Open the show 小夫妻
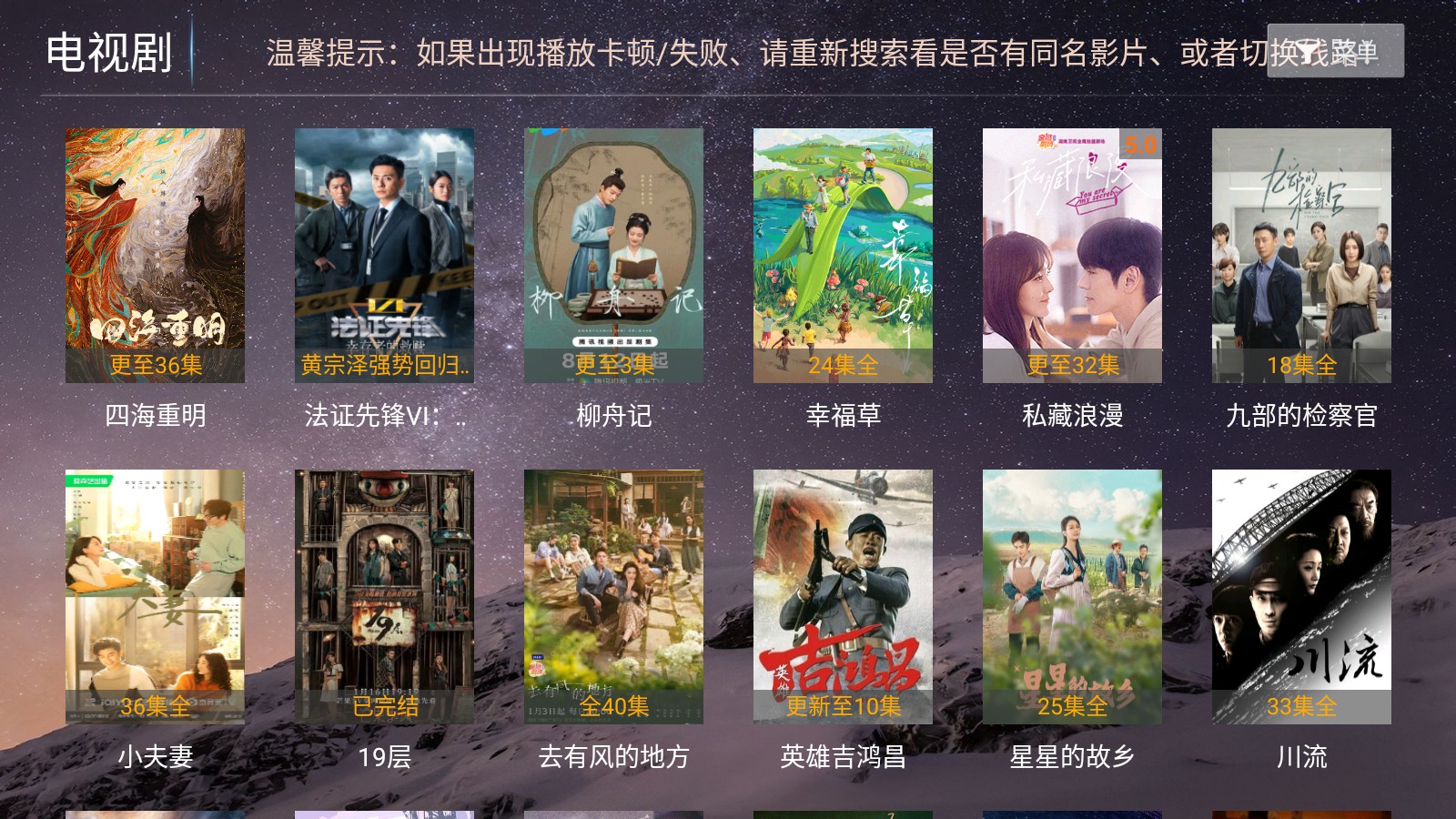This screenshot has width=1456, height=819. point(155,597)
